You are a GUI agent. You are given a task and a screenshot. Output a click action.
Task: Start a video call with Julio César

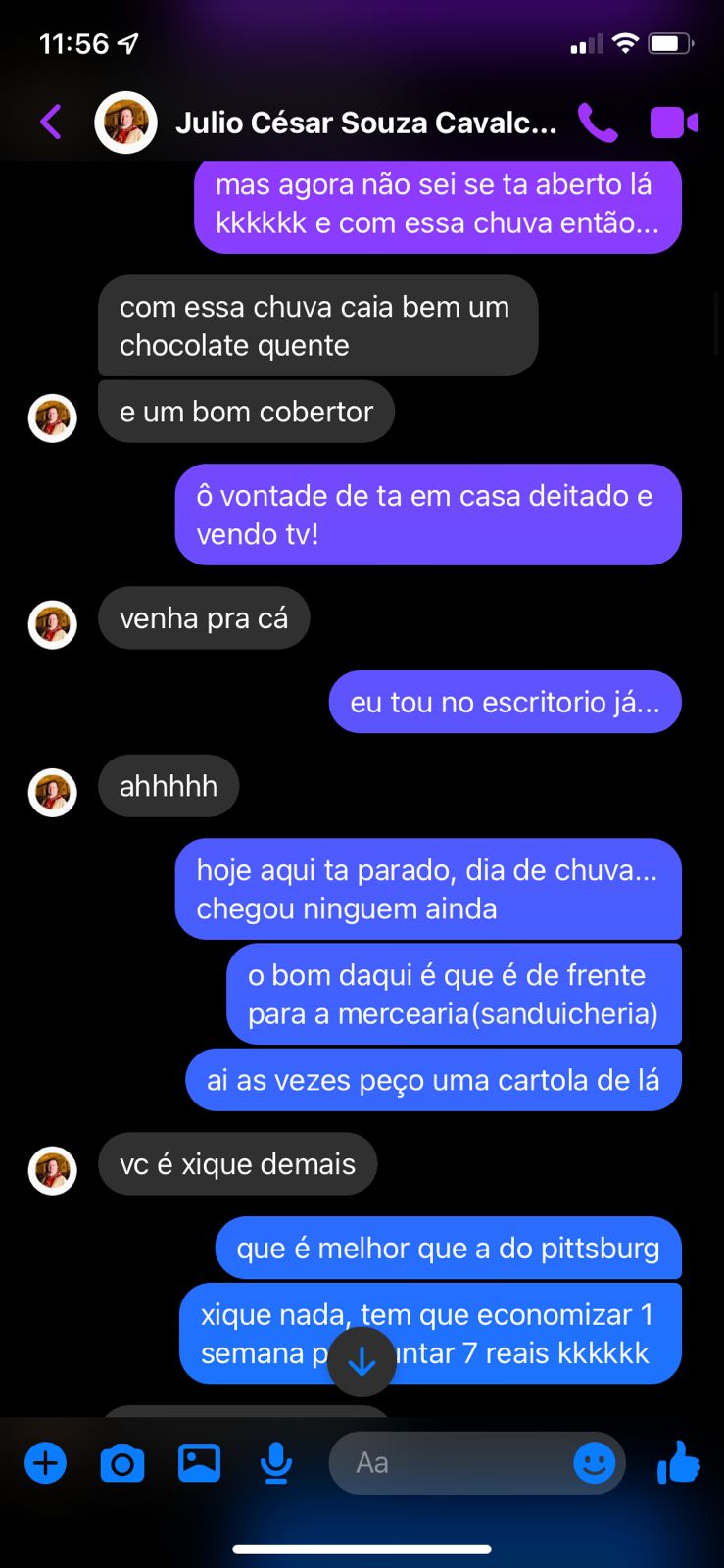point(673,122)
